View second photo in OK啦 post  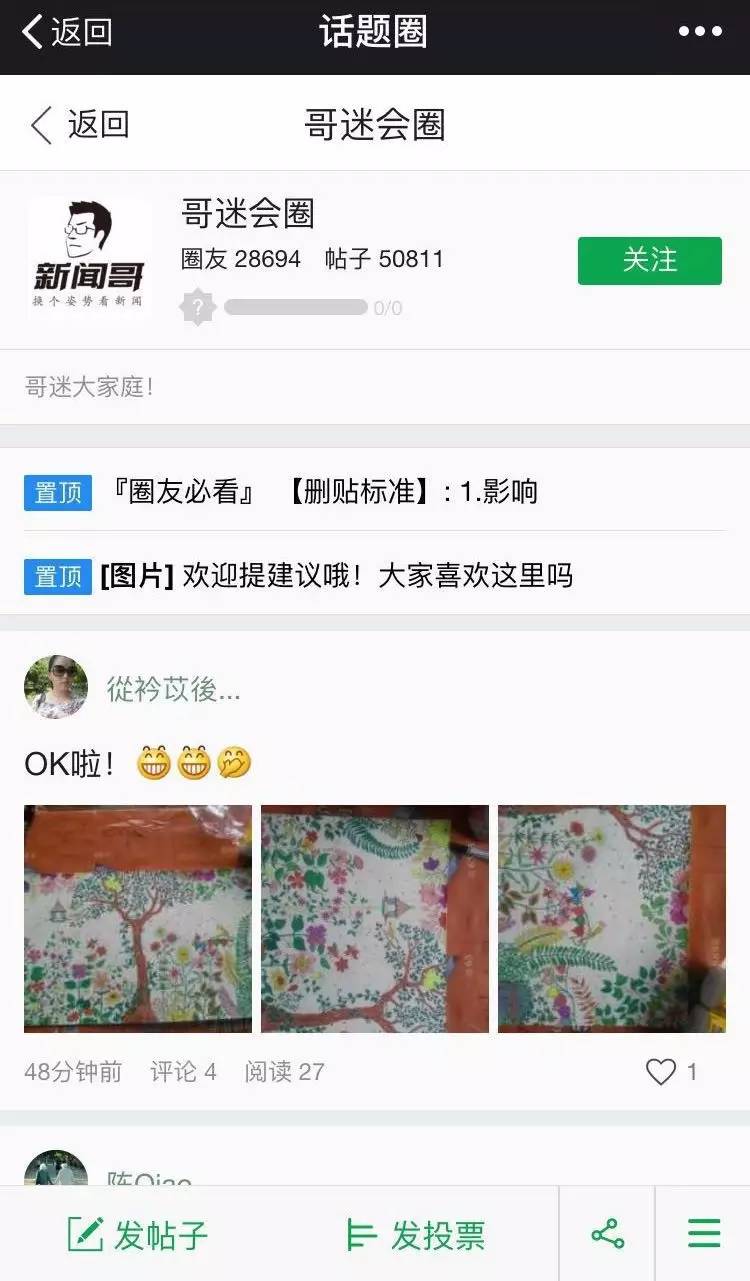point(375,918)
